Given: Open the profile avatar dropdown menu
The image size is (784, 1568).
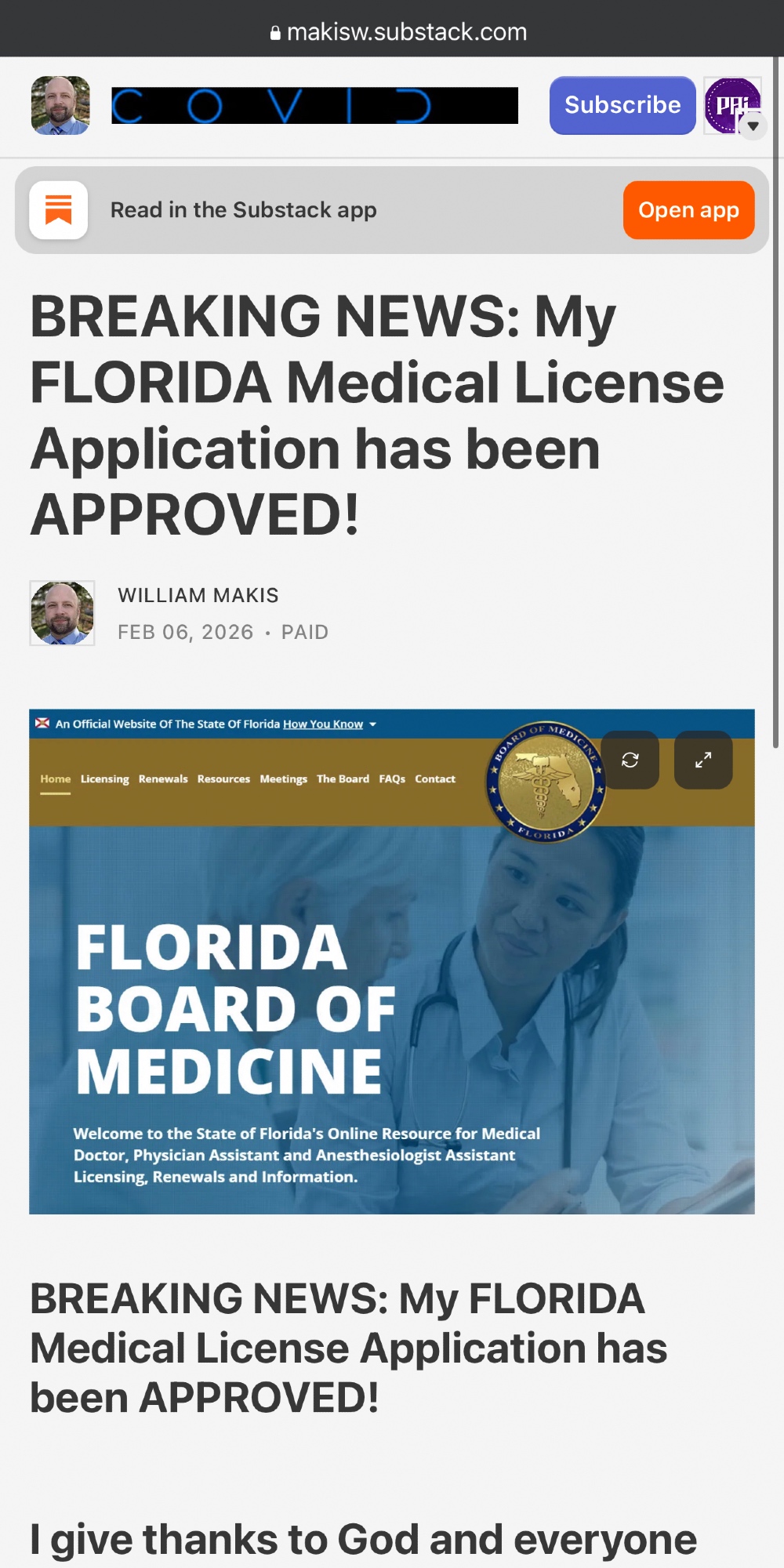Looking at the screenshot, I should point(753,125).
